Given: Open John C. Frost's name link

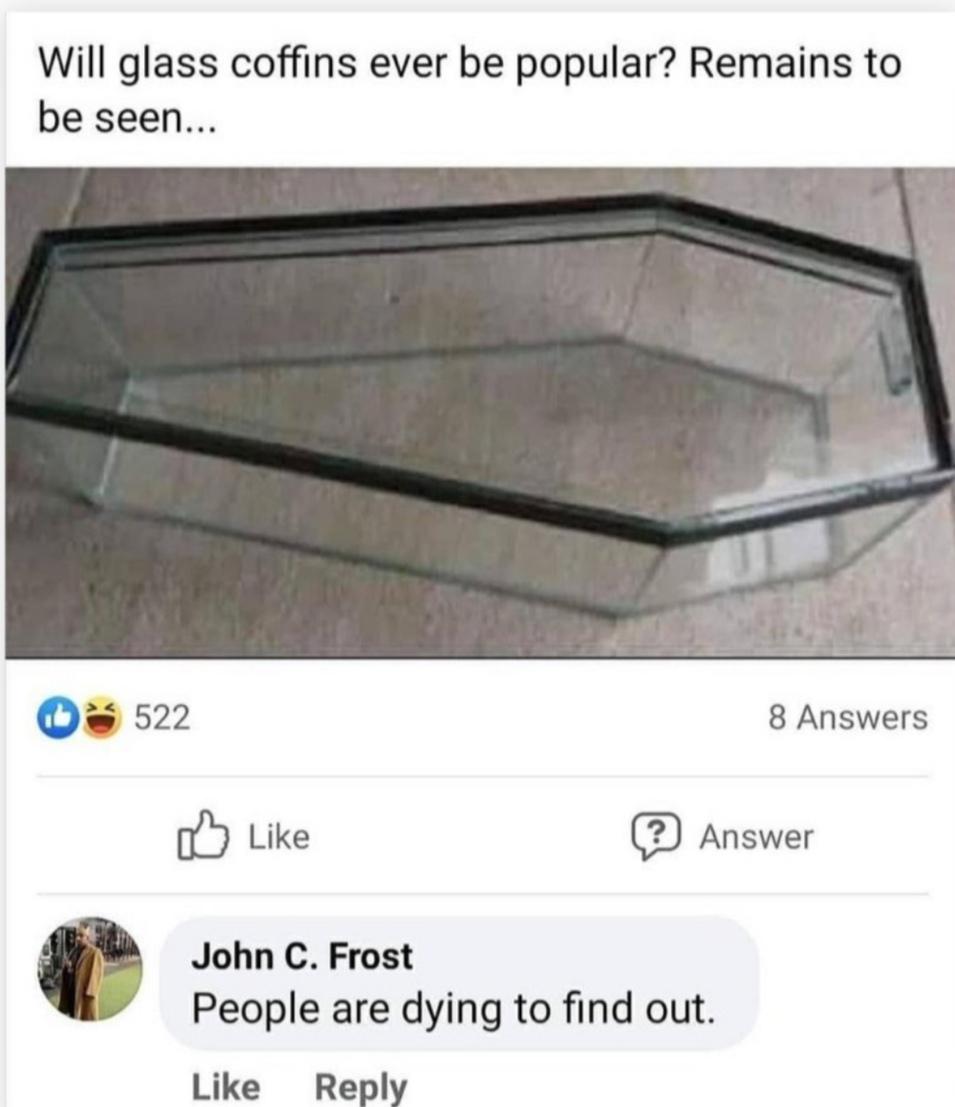Looking at the screenshot, I should click(301, 956).
